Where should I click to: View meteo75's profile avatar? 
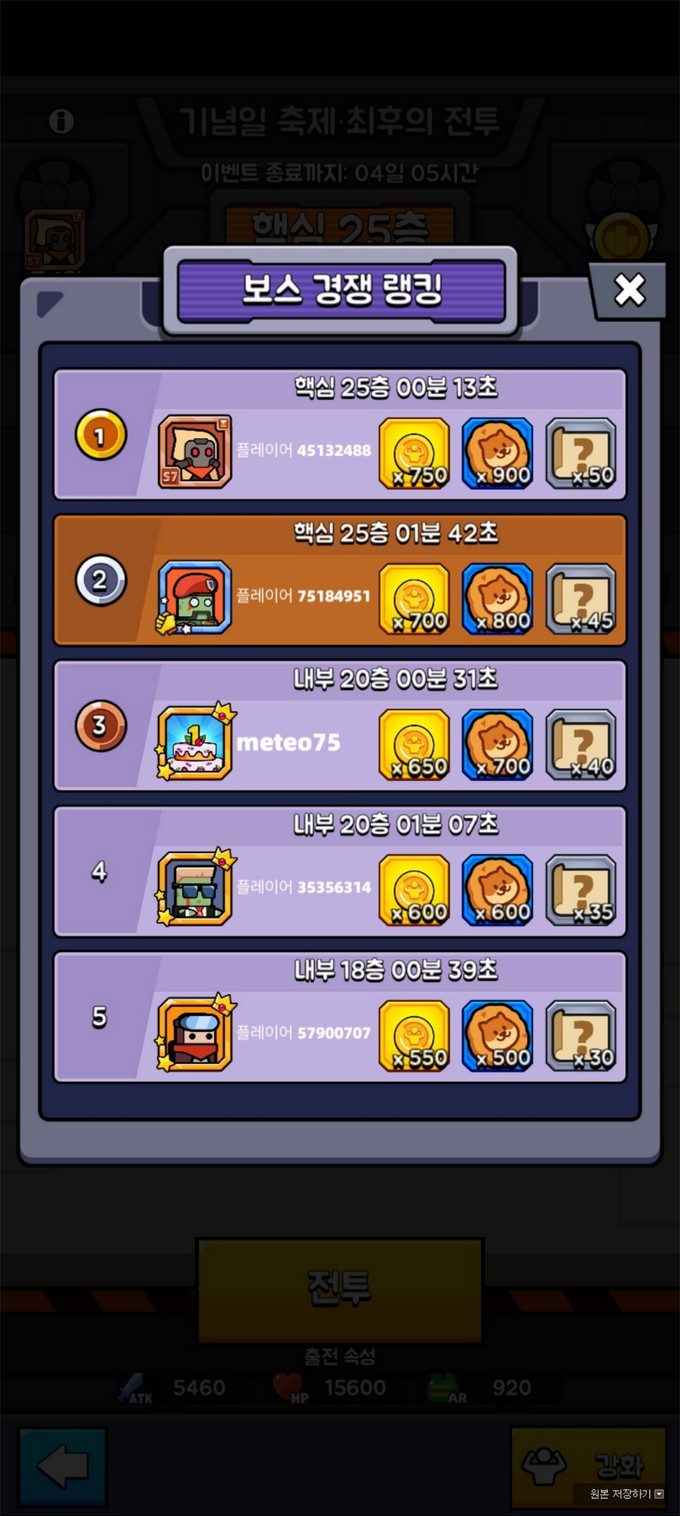point(195,744)
